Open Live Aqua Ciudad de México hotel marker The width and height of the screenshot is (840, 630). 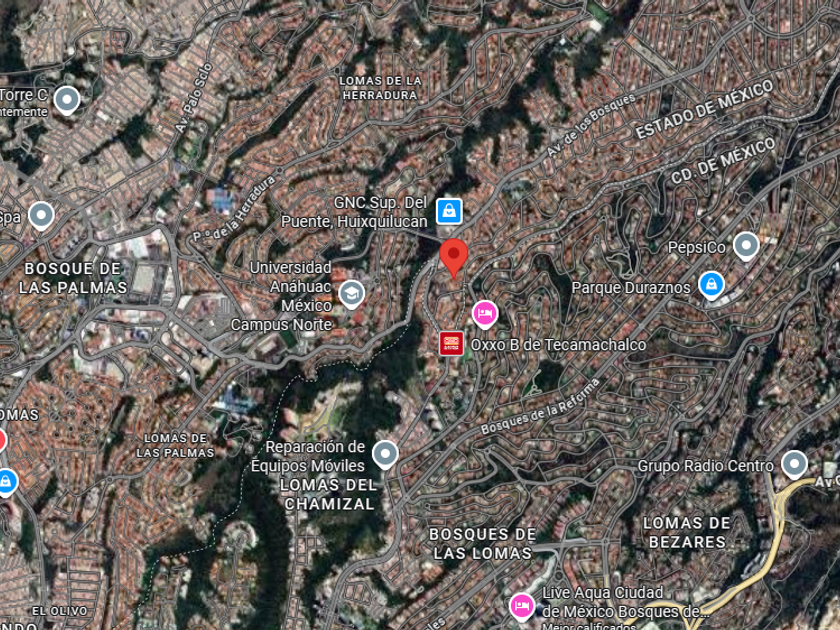pyautogui.click(x=521, y=606)
